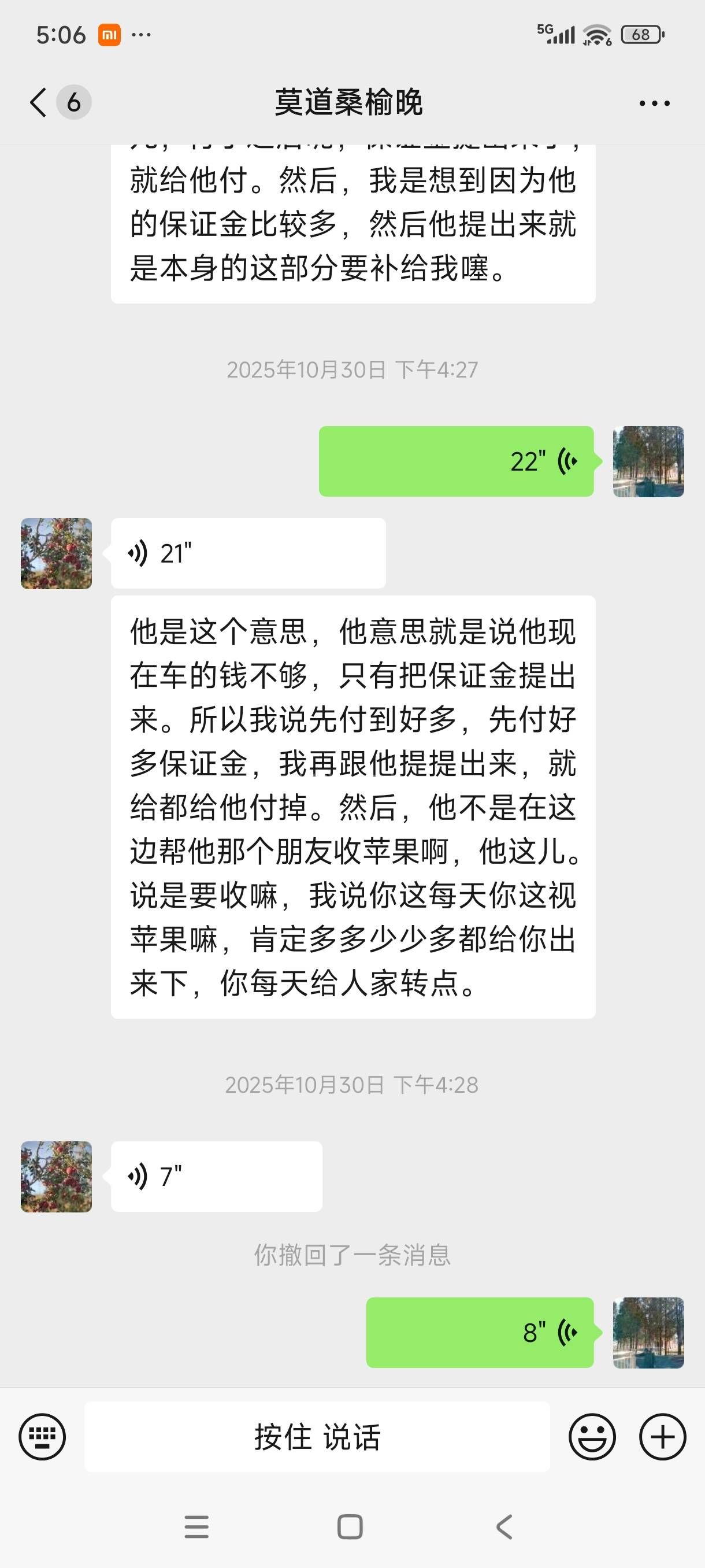Open the recent apps overview

coord(196,1526)
